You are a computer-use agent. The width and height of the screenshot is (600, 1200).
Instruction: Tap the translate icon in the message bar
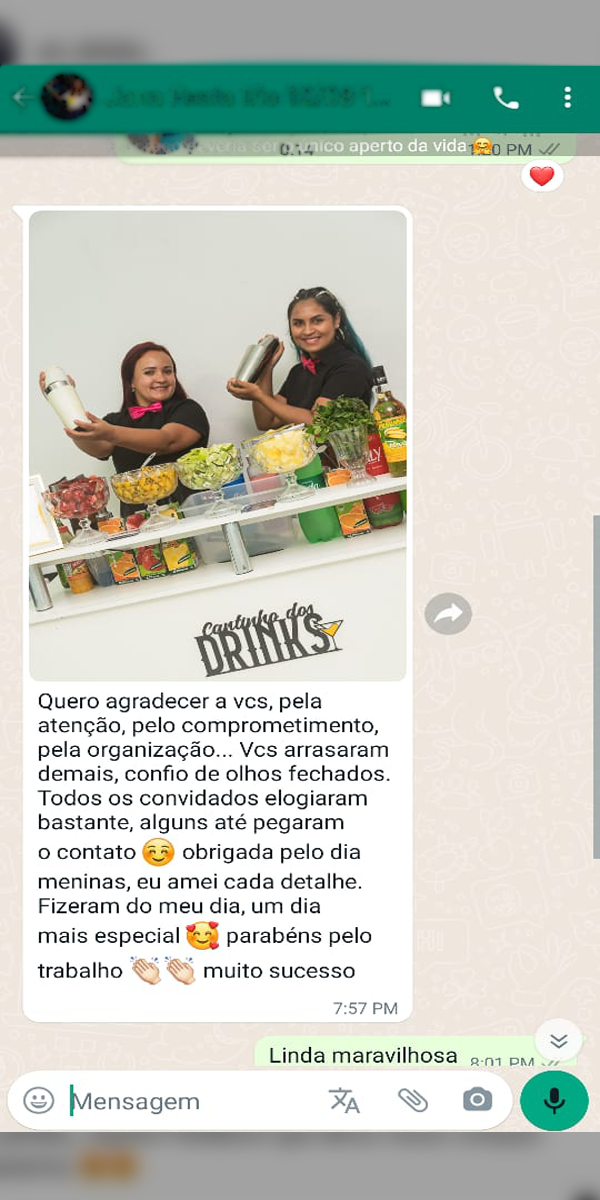[x=344, y=1100]
